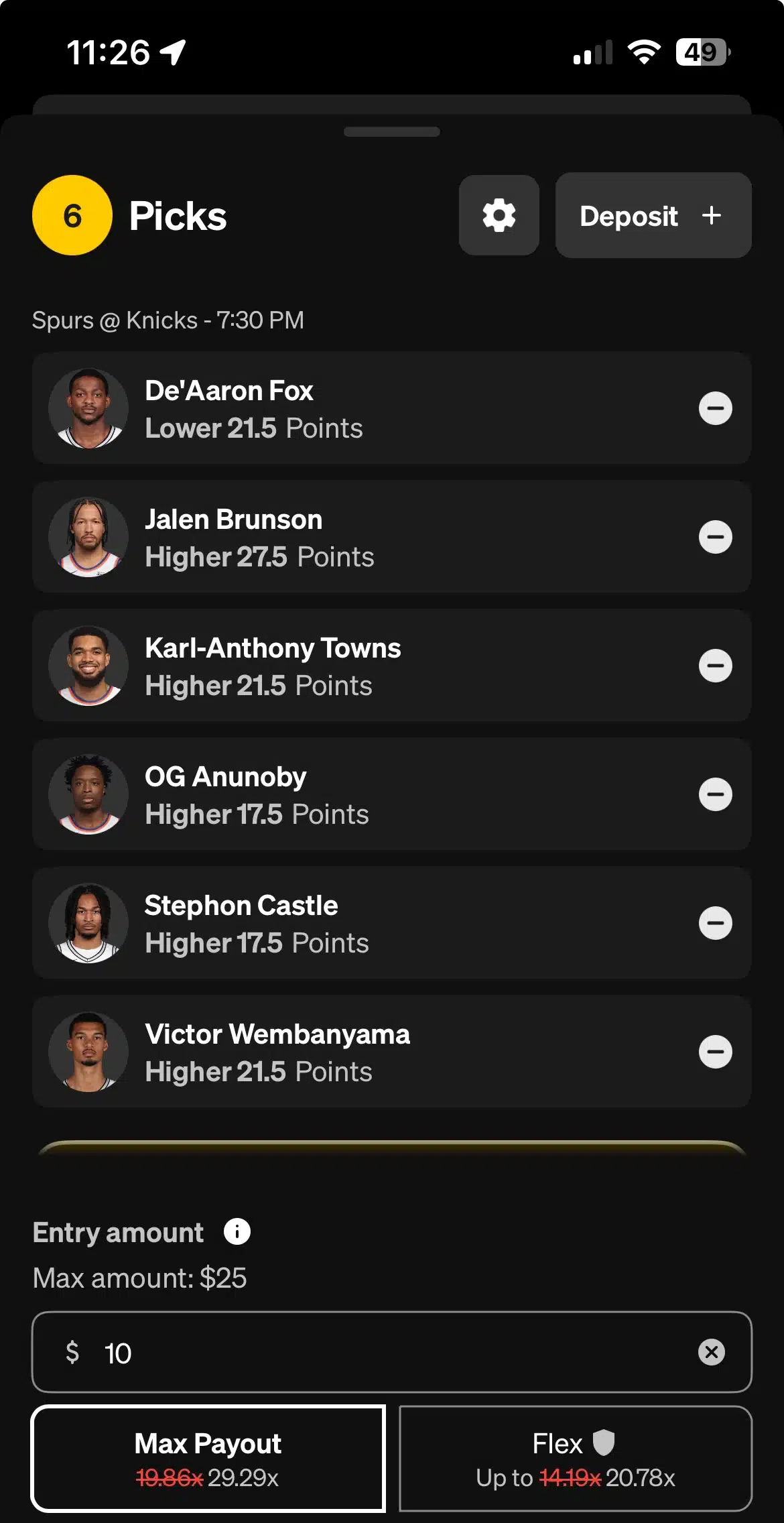784x1523 pixels.
Task: Remove Karl-Anthony Towns pick
Action: click(715, 666)
